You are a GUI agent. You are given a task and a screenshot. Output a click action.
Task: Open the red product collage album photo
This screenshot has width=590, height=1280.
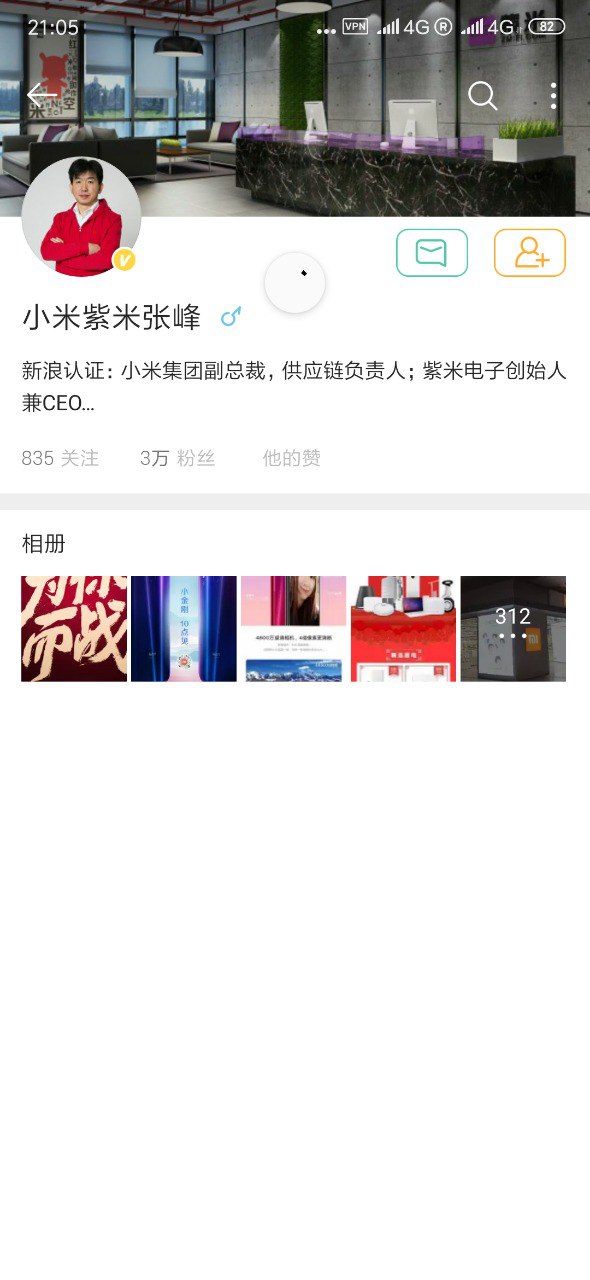403,629
